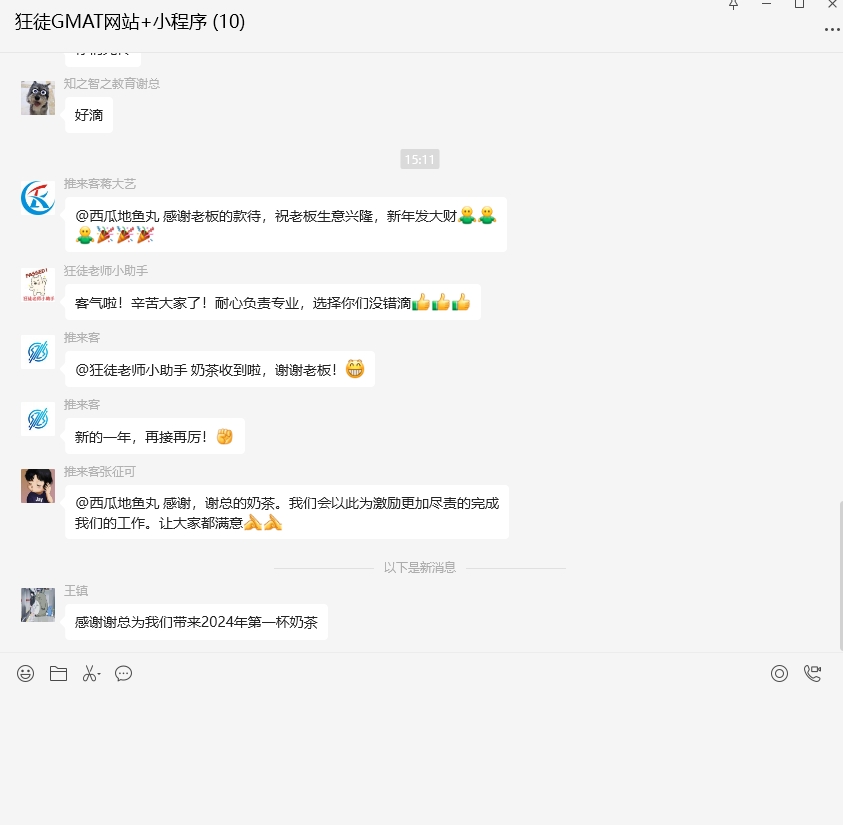The height and width of the screenshot is (825, 843).
Task: View profile of 王镇 via avatar
Action: click(38, 605)
